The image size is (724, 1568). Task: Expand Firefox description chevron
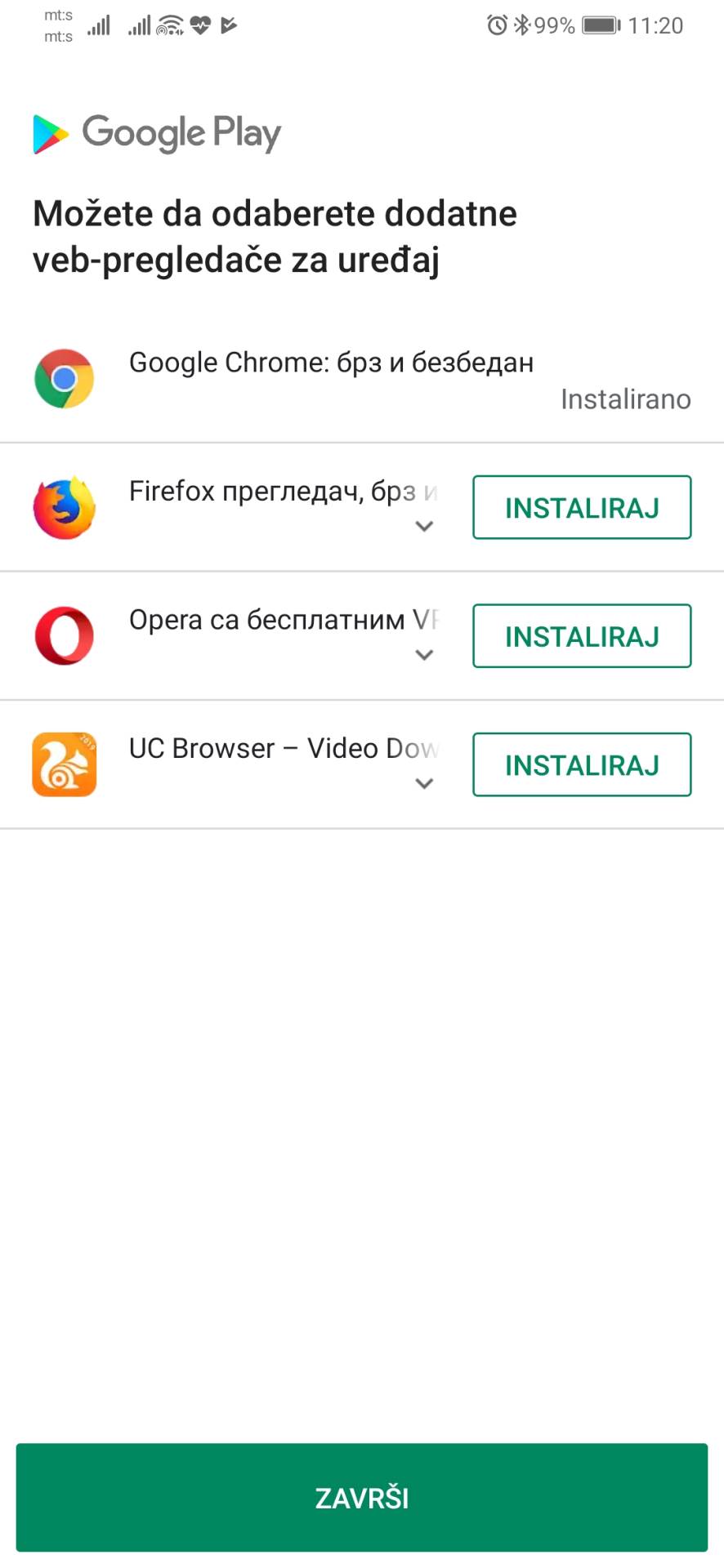(x=424, y=527)
